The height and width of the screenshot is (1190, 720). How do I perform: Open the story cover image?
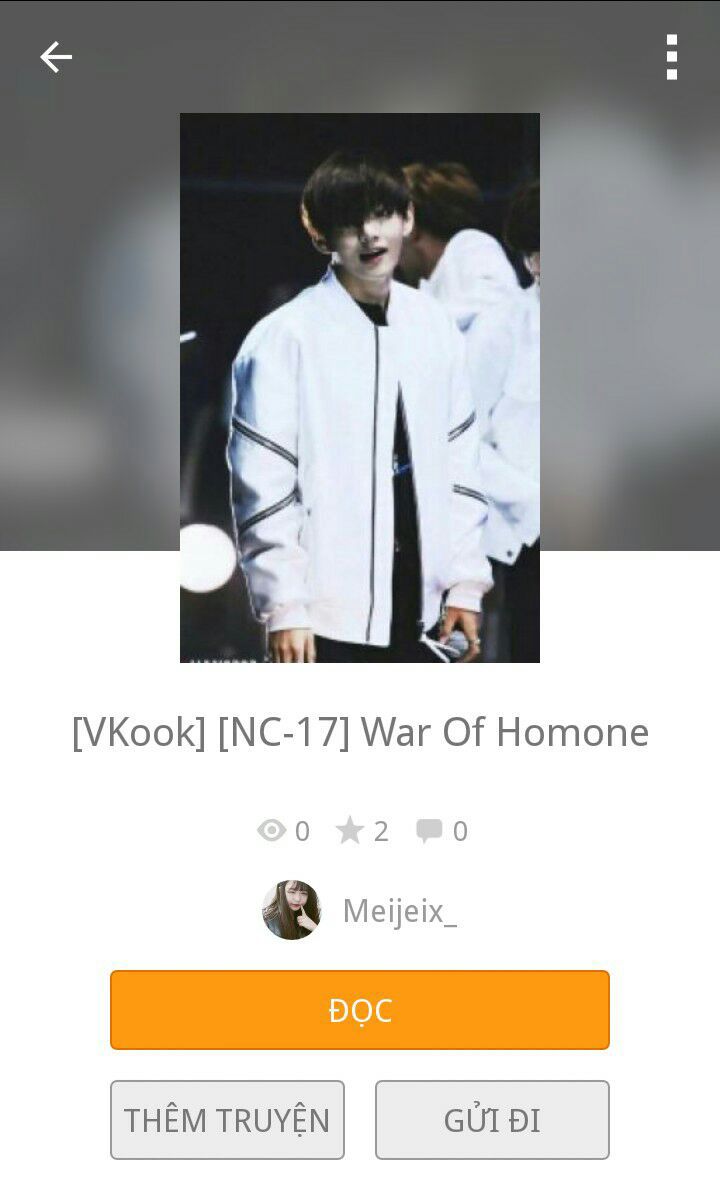click(360, 388)
